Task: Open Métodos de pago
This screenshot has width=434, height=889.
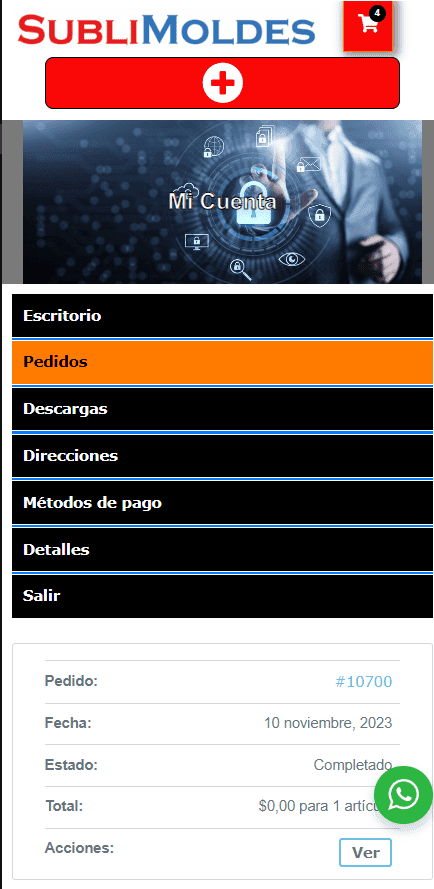Action: (222, 503)
